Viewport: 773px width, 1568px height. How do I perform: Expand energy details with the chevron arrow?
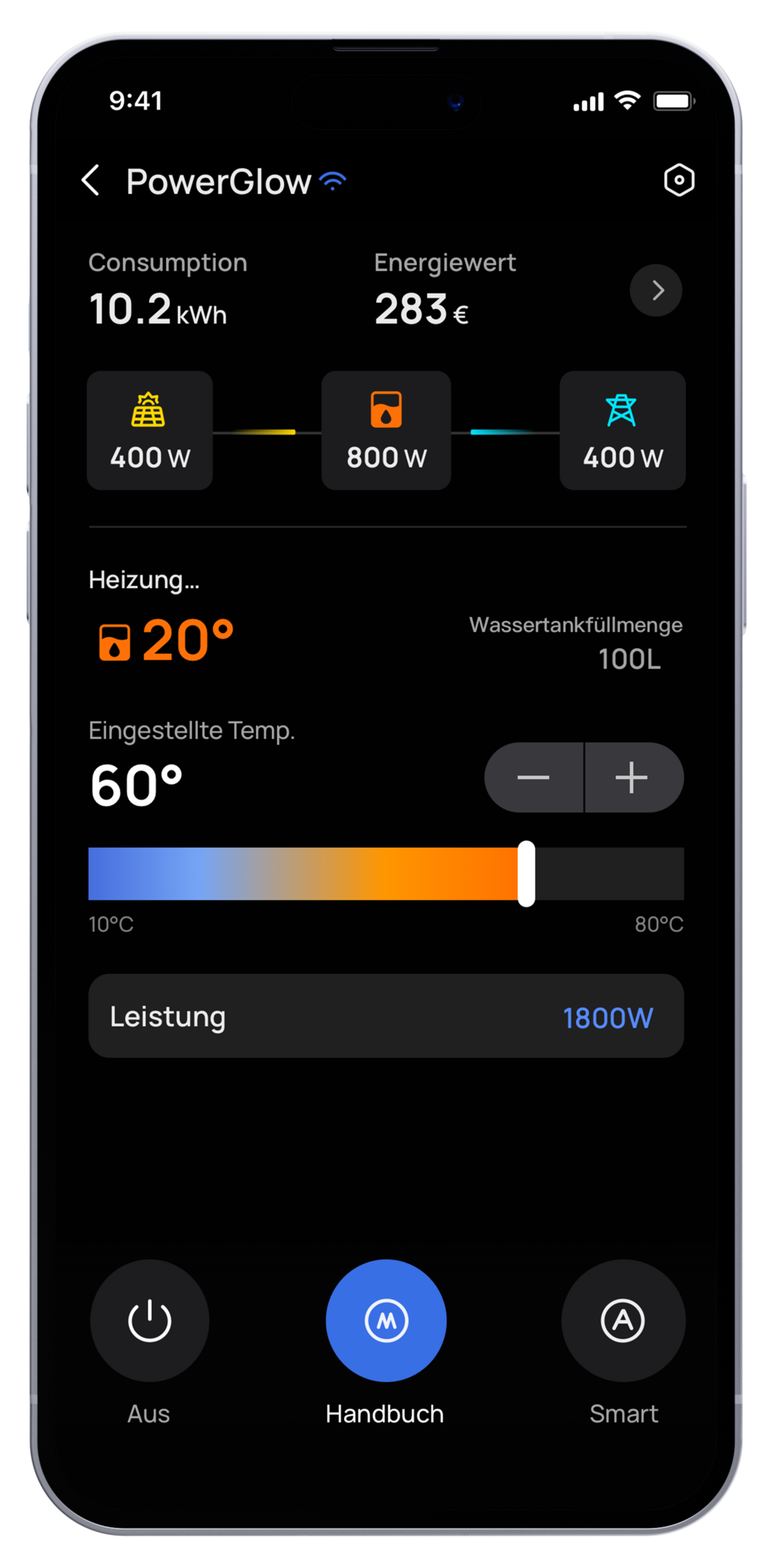pyautogui.click(x=656, y=291)
